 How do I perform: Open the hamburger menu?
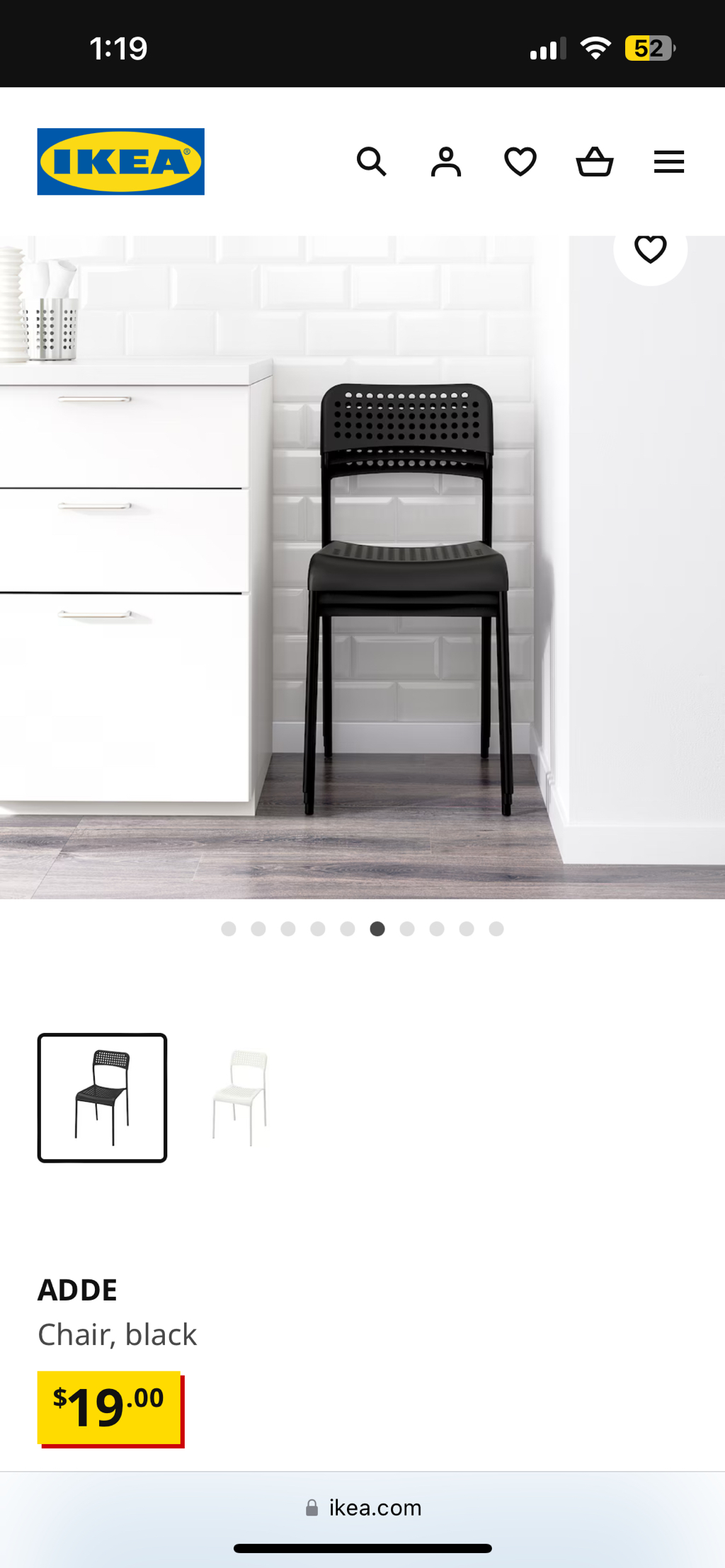pos(669,162)
